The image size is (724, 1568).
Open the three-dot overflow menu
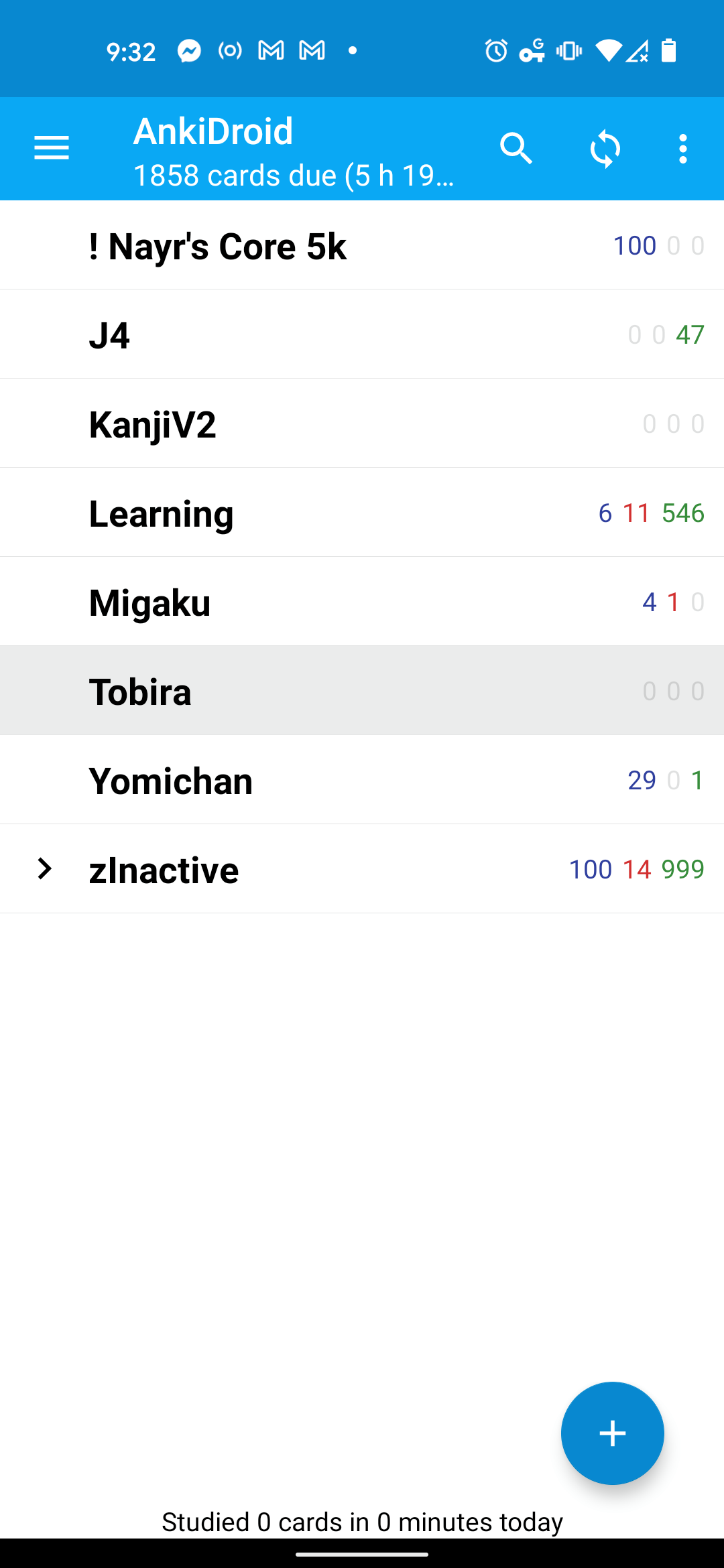683,148
